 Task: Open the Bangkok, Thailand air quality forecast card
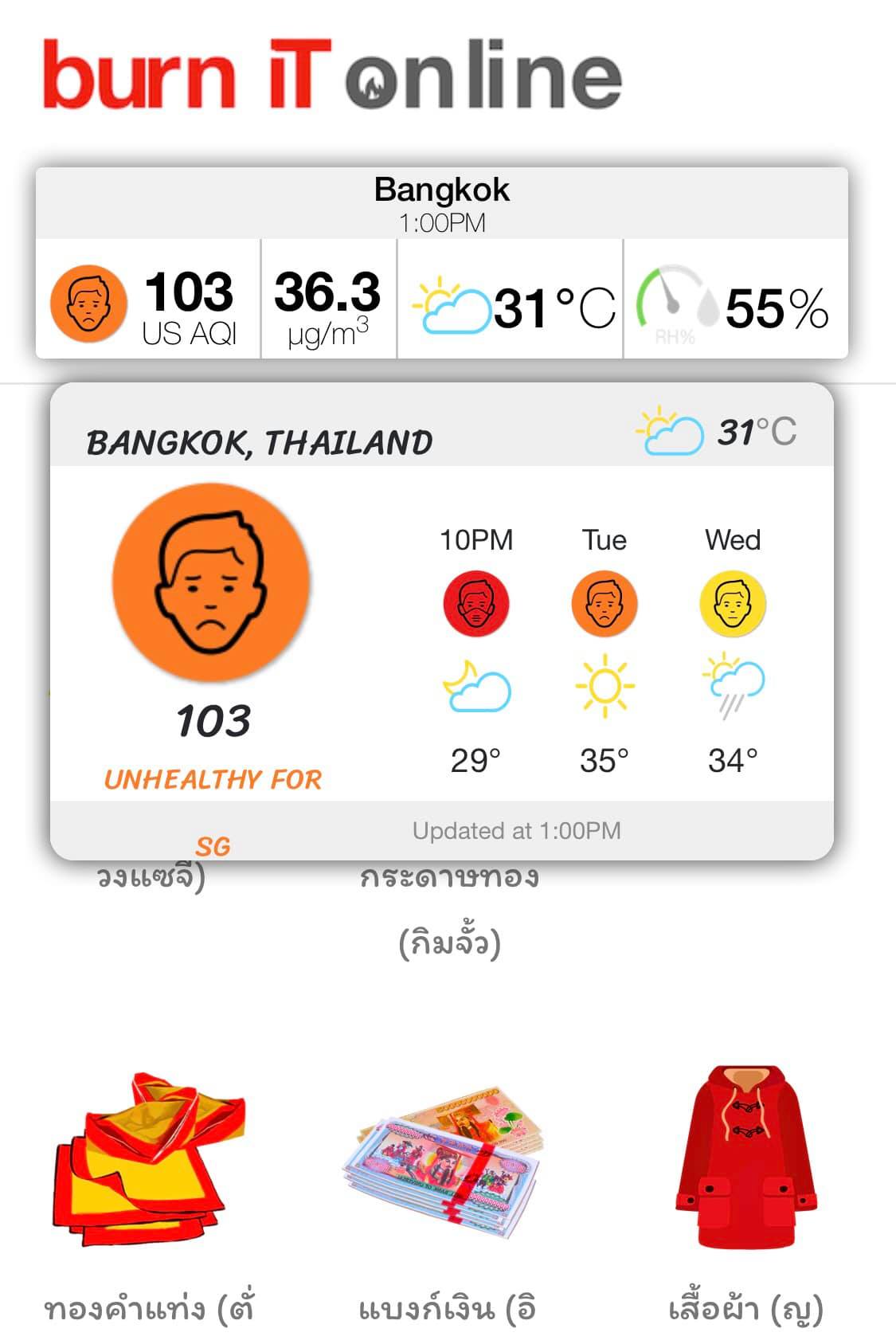[441, 621]
